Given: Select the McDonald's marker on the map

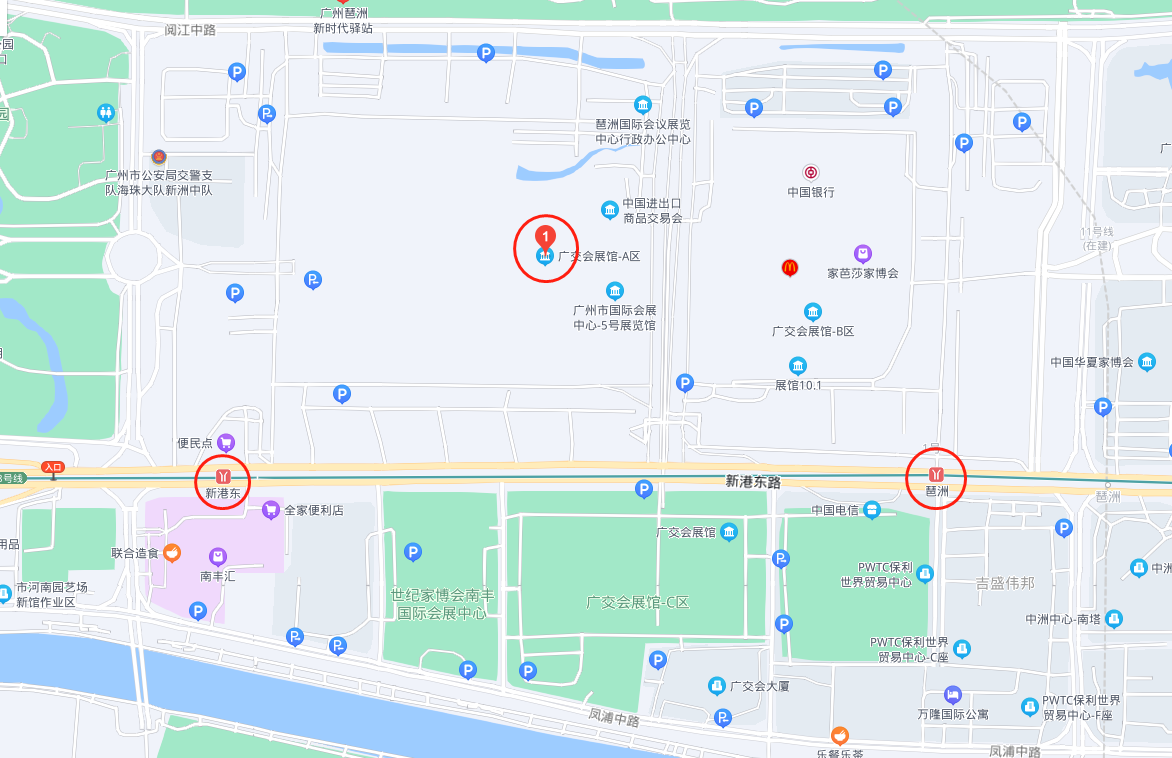Looking at the screenshot, I should coord(789,268).
